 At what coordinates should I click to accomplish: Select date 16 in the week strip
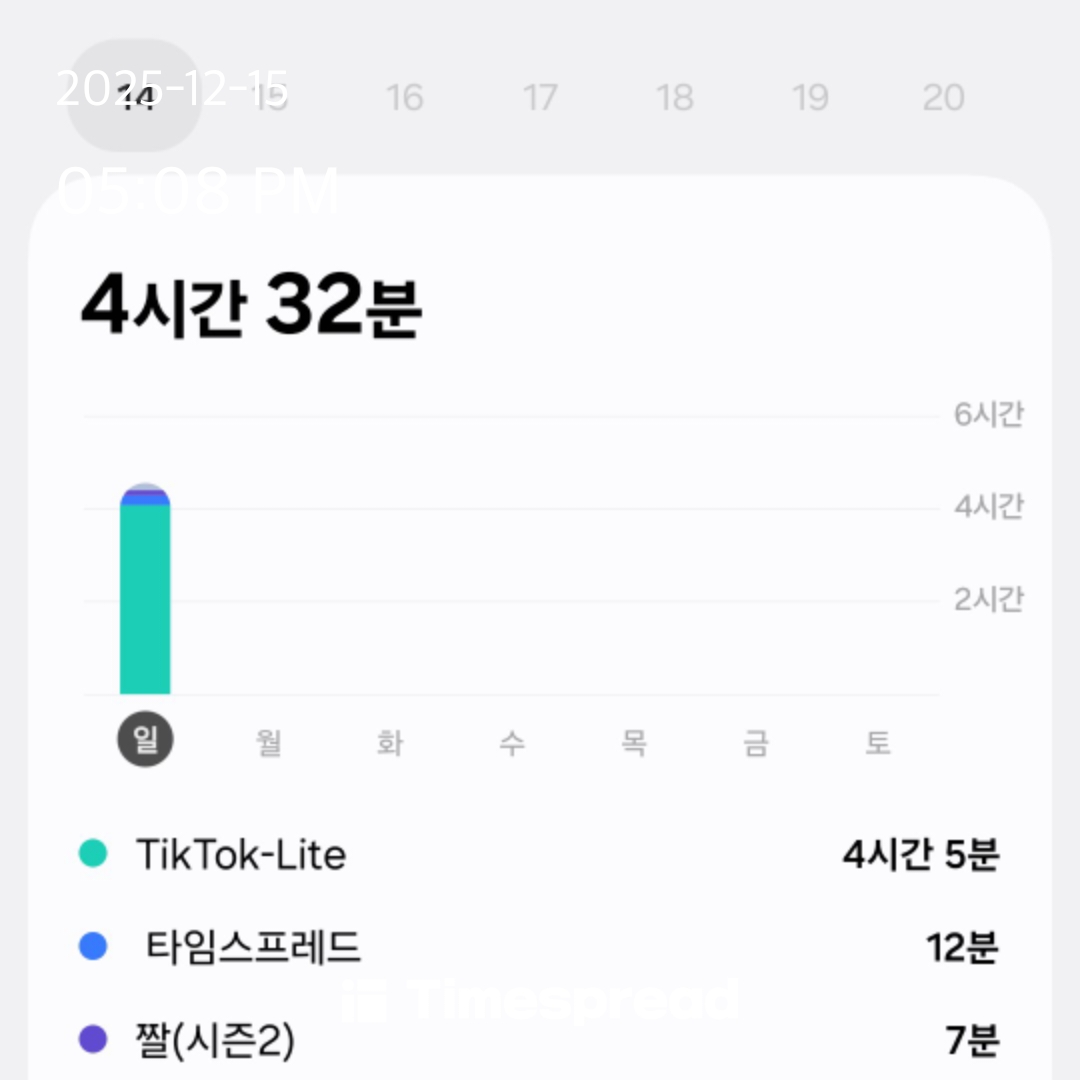[x=405, y=98]
